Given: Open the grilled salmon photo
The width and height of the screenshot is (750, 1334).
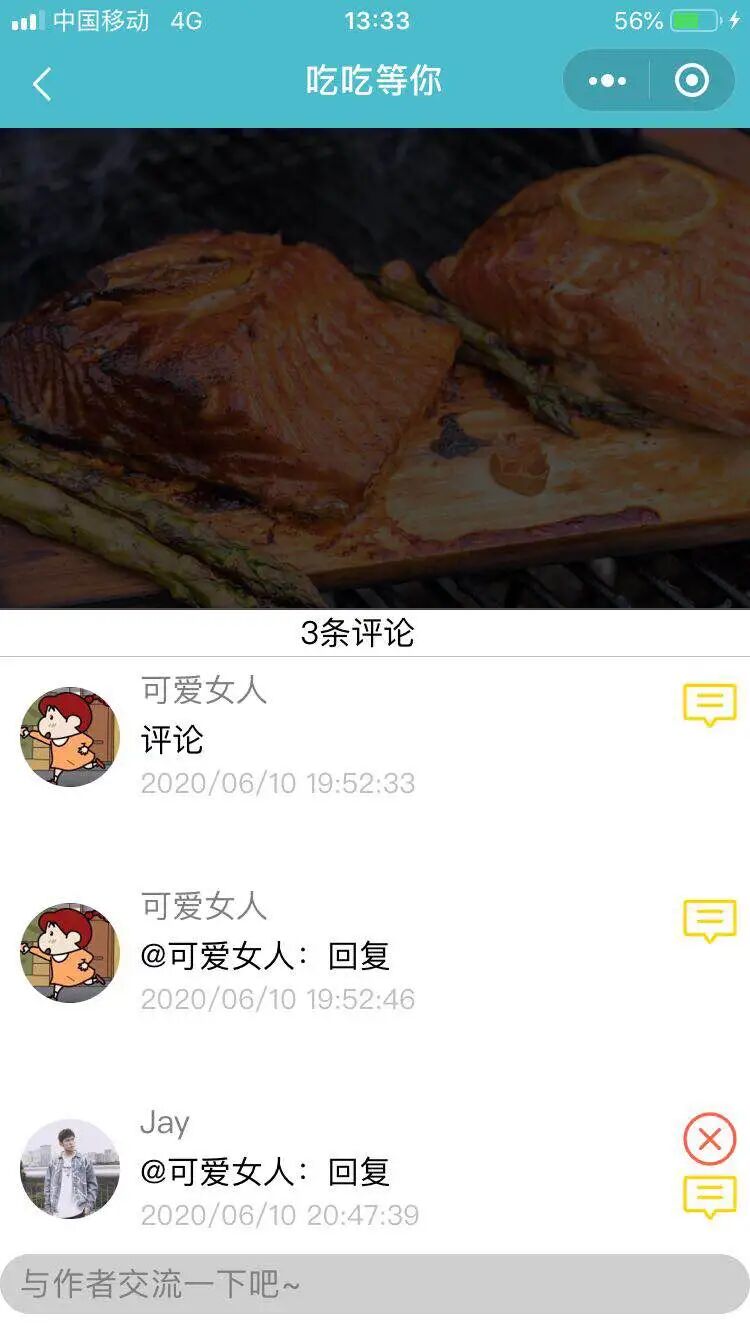Looking at the screenshot, I should 375,368.
